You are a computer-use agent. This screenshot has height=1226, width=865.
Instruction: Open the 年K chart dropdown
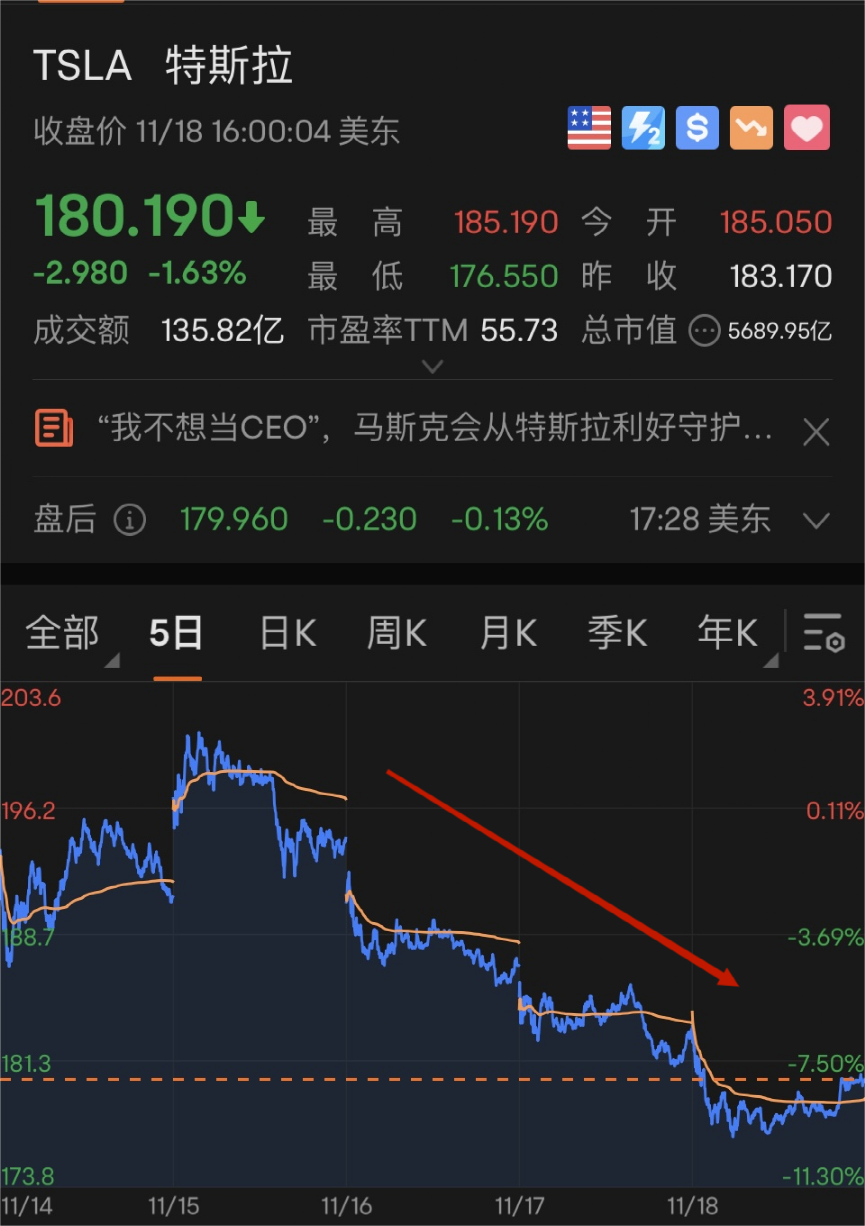coord(728,634)
